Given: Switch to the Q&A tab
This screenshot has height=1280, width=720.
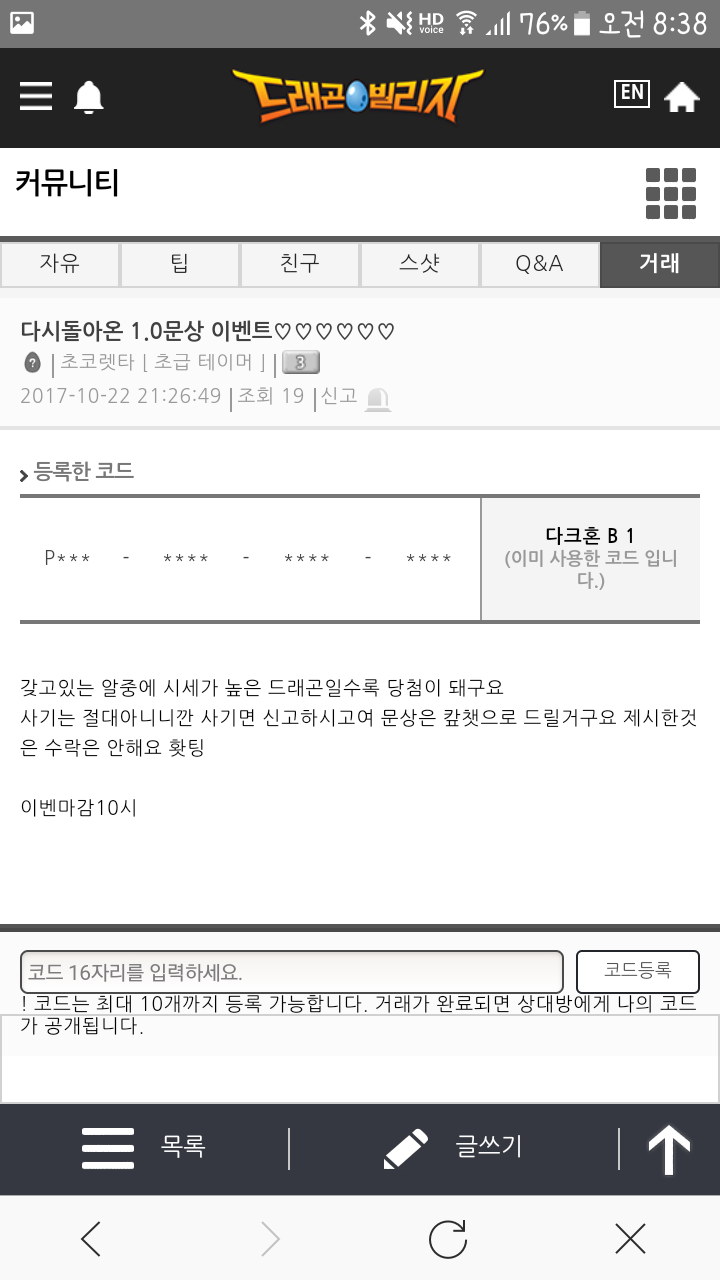Looking at the screenshot, I should pyautogui.click(x=540, y=264).
